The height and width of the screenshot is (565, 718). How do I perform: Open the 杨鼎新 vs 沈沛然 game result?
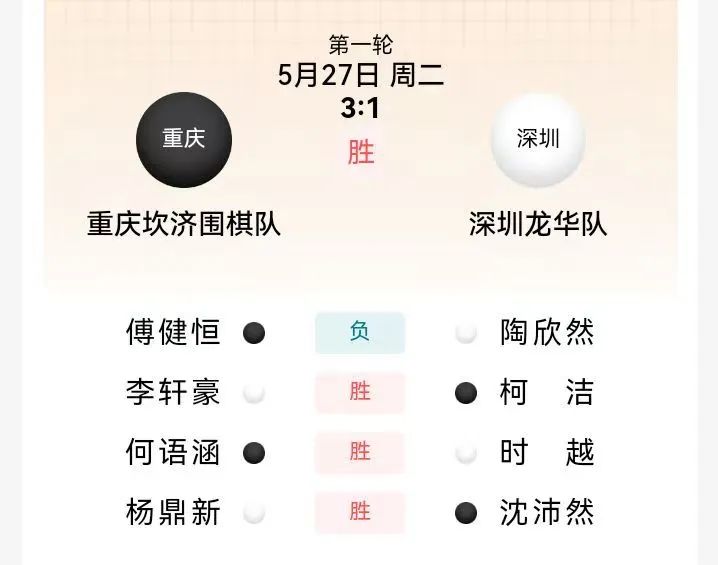click(360, 513)
